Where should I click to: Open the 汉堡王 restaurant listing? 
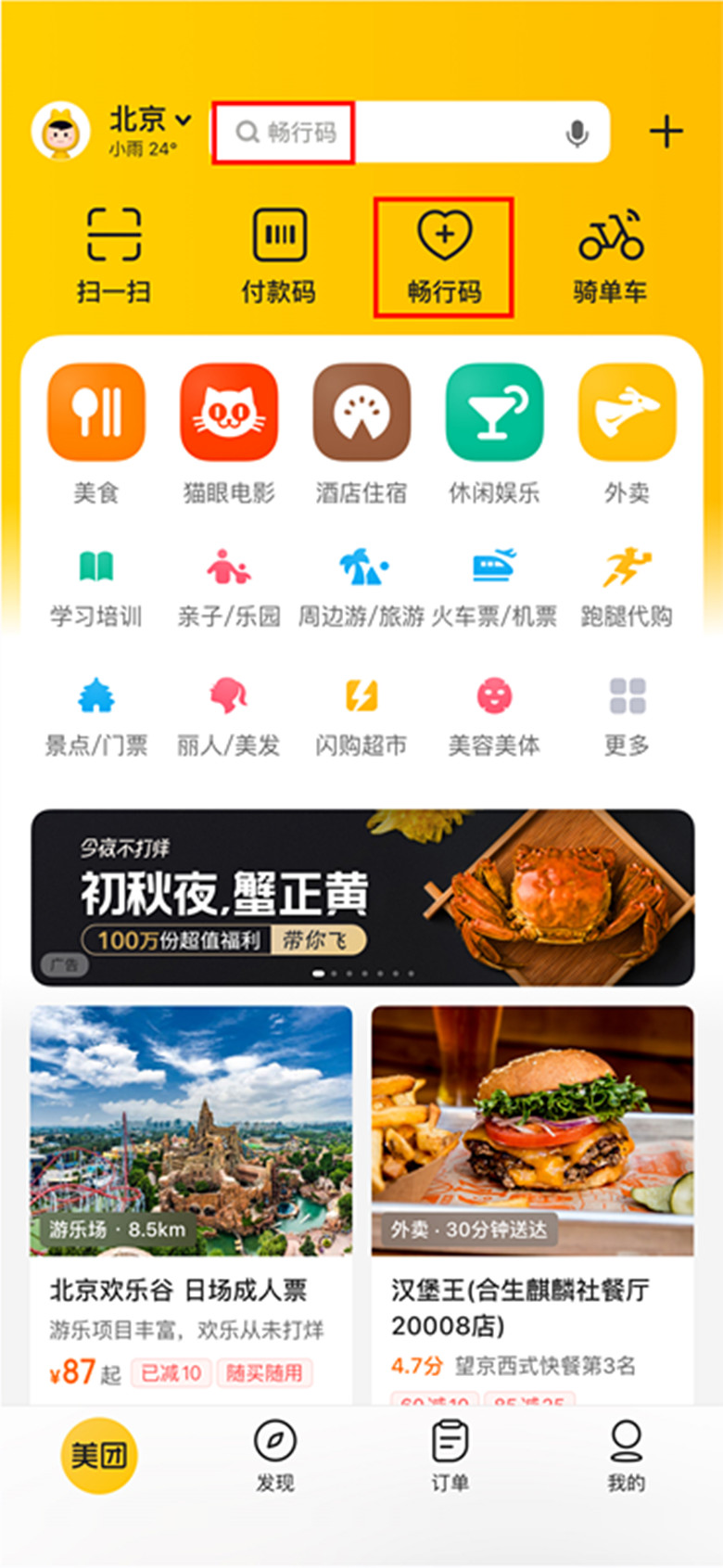pos(533,1159)
